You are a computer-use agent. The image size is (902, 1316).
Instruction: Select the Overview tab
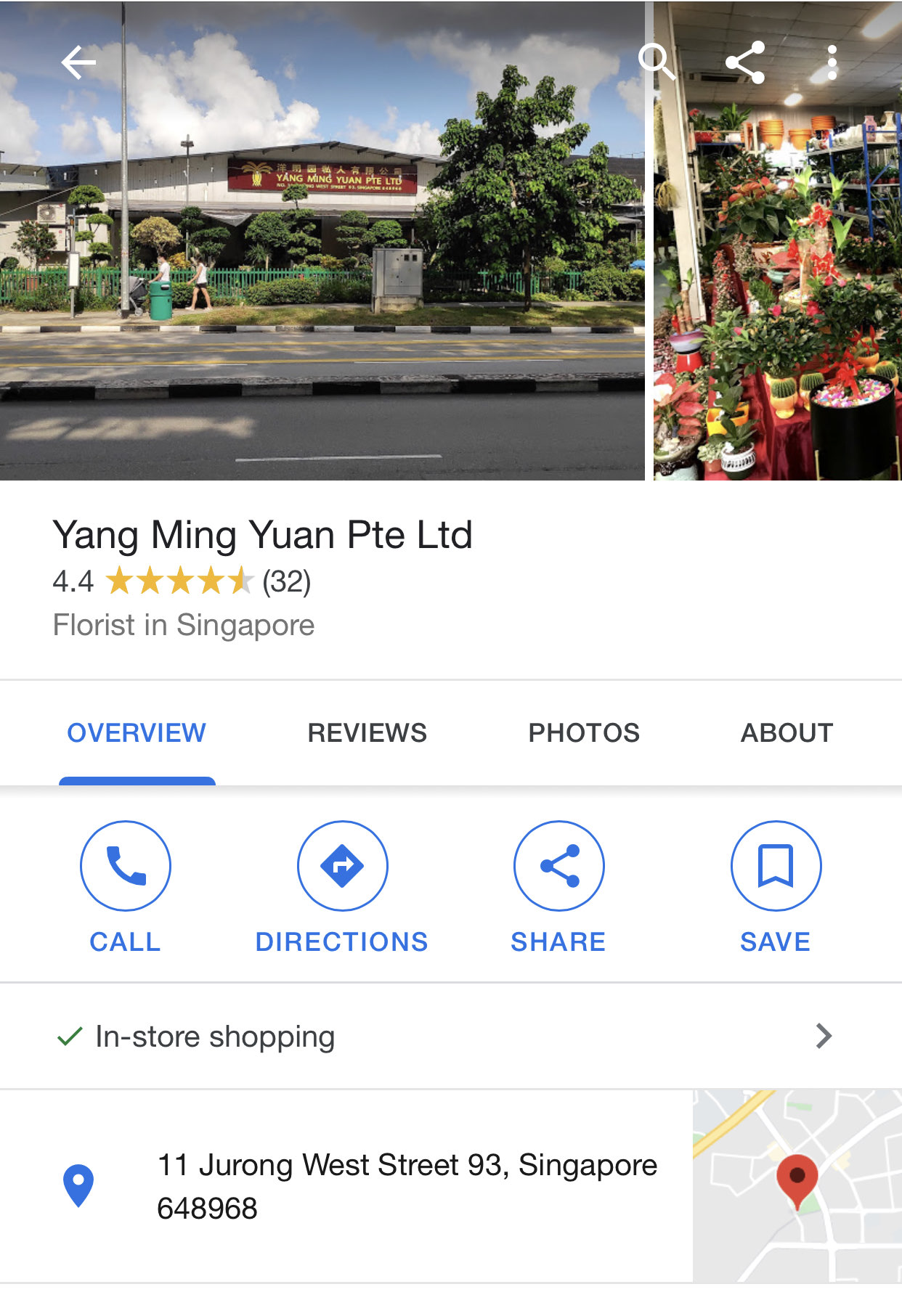[x=137, y=733]
